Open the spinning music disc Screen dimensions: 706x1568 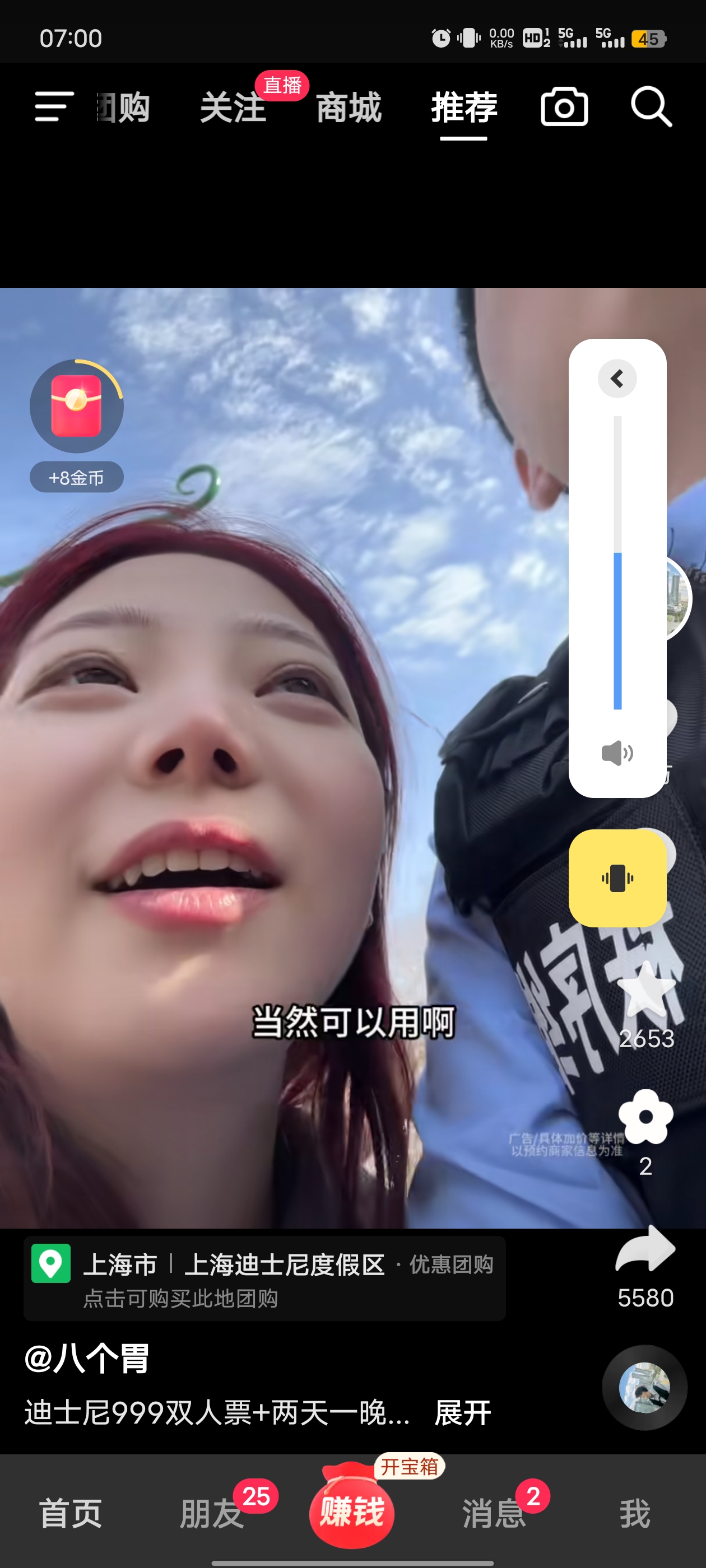pos(644,1387)
